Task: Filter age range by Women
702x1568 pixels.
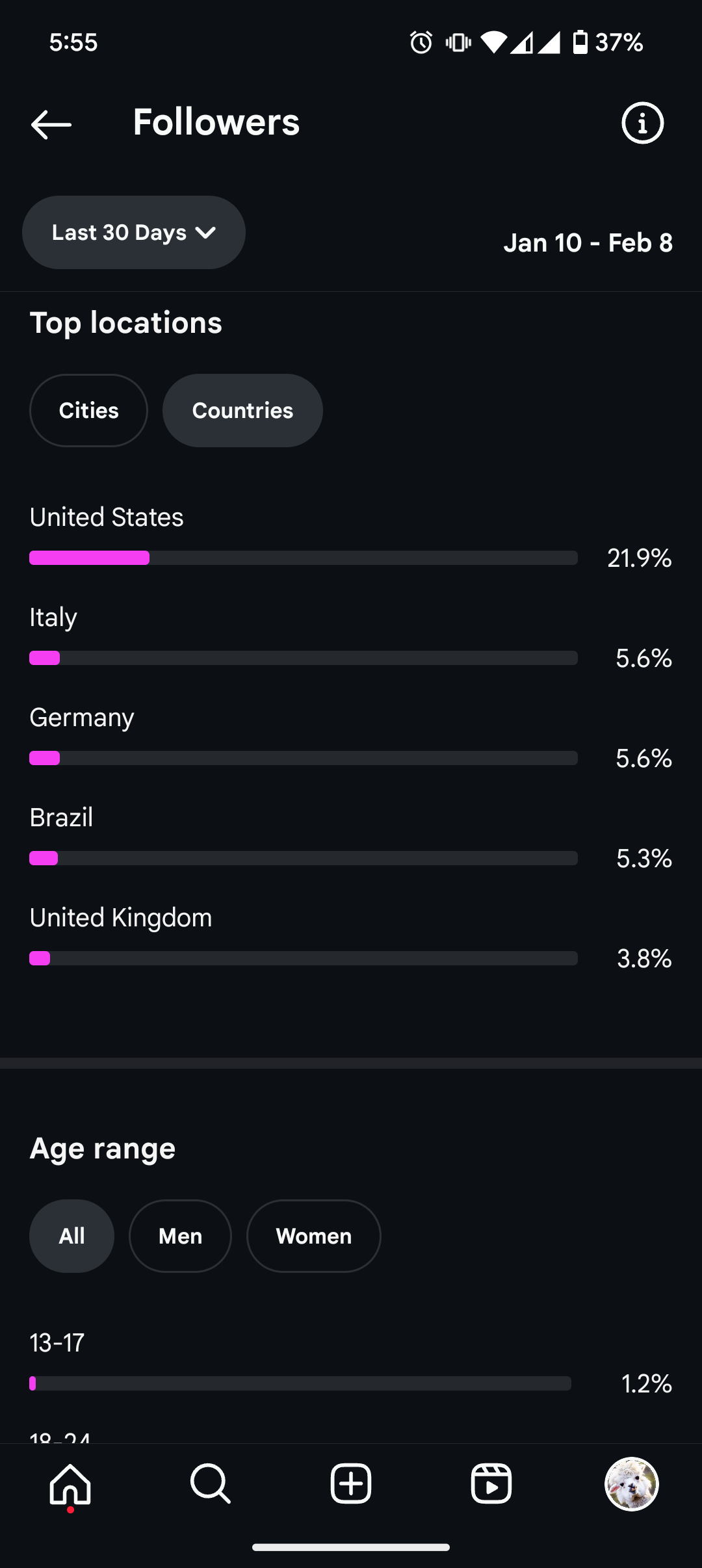Action: pos(313,1236)
